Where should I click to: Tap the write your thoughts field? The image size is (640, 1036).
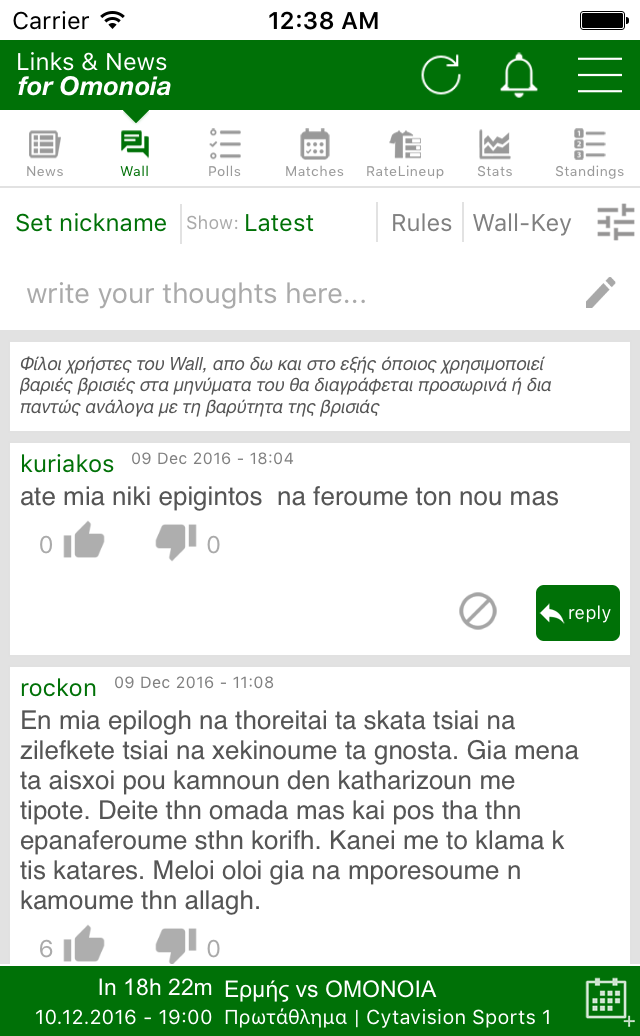[320, 293]
